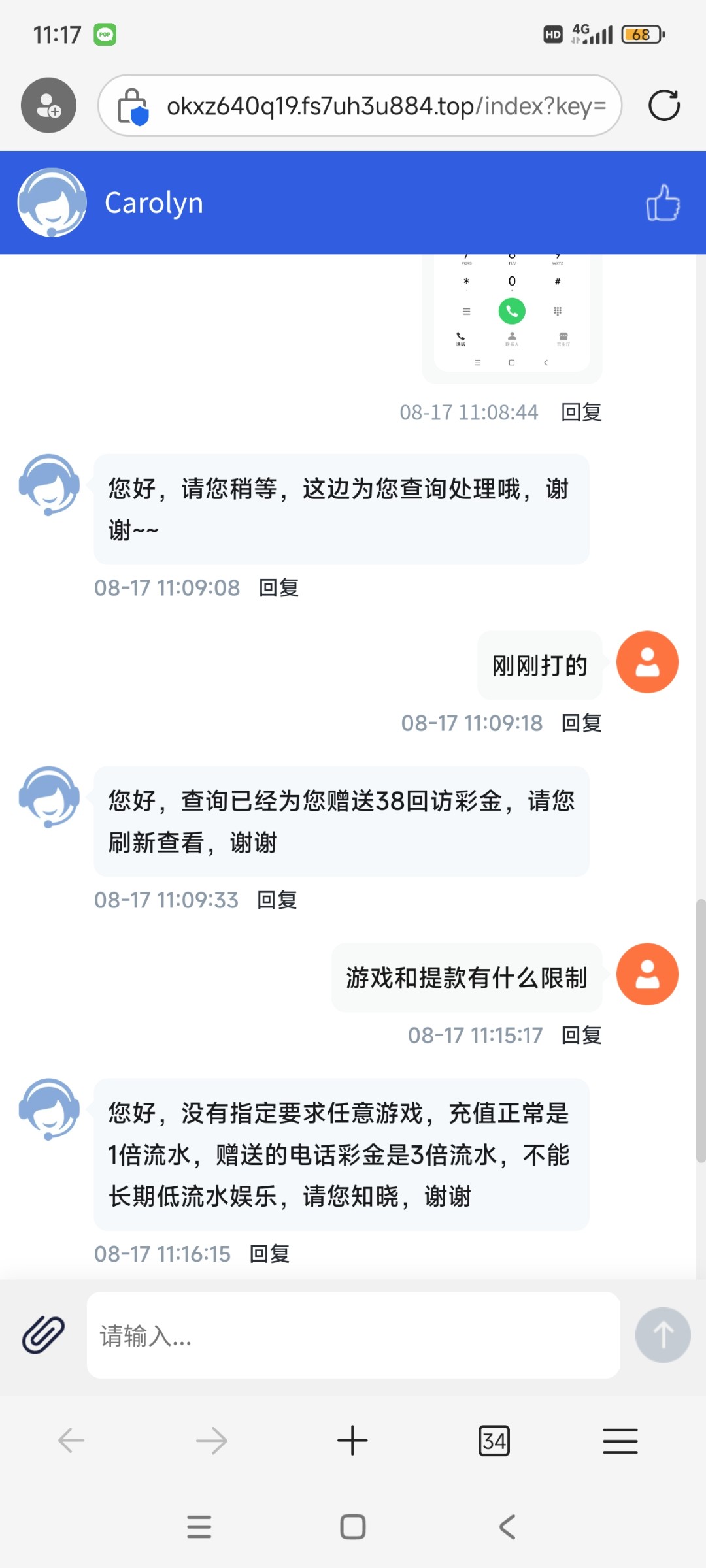This screenshot has width=706, height=1568.
Task: Open the browser hamburger menu
Action: coord(620,1441)
